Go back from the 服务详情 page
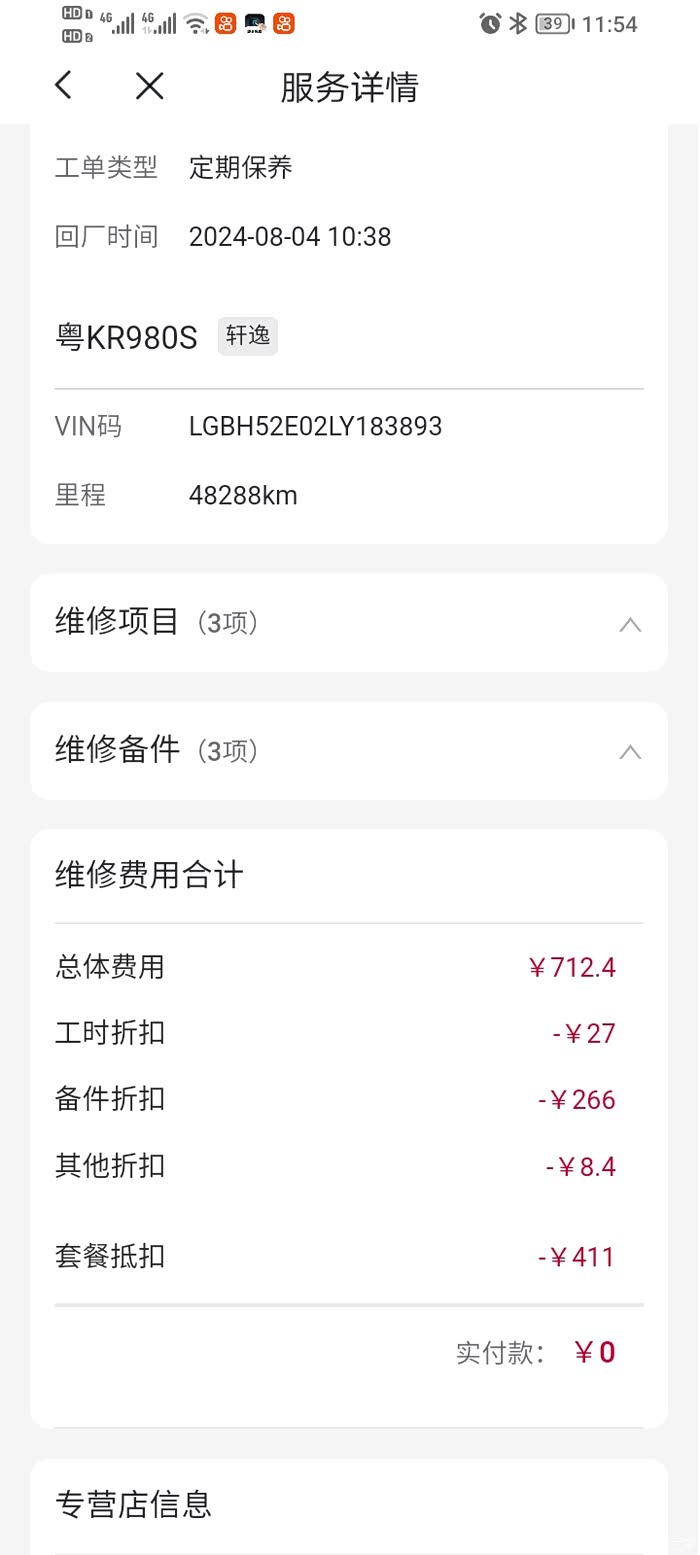 pos(64,86)
